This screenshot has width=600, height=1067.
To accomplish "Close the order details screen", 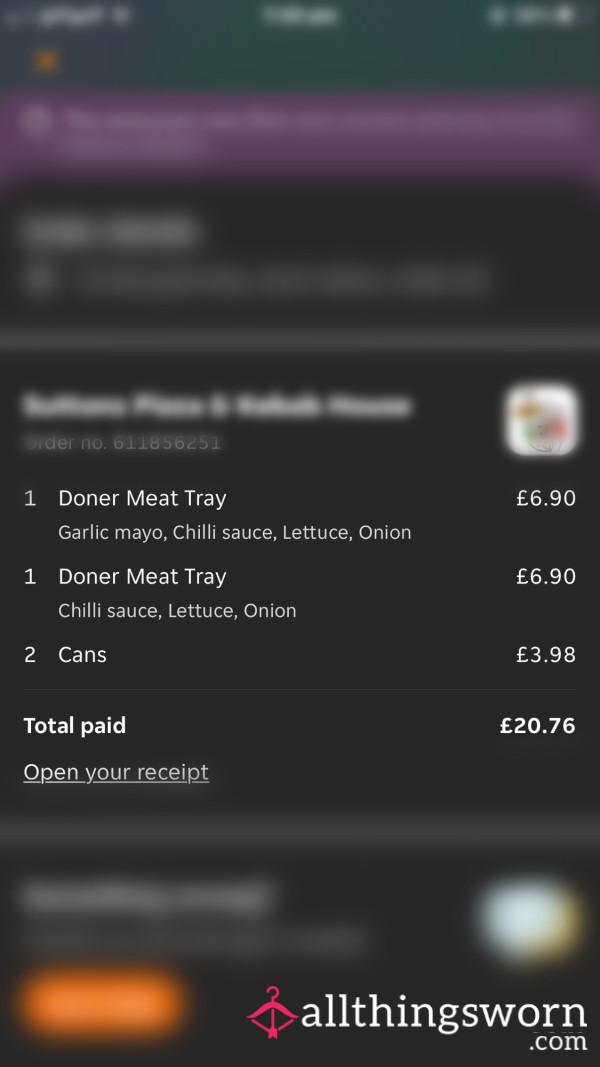I will click(x=46, y=61).
